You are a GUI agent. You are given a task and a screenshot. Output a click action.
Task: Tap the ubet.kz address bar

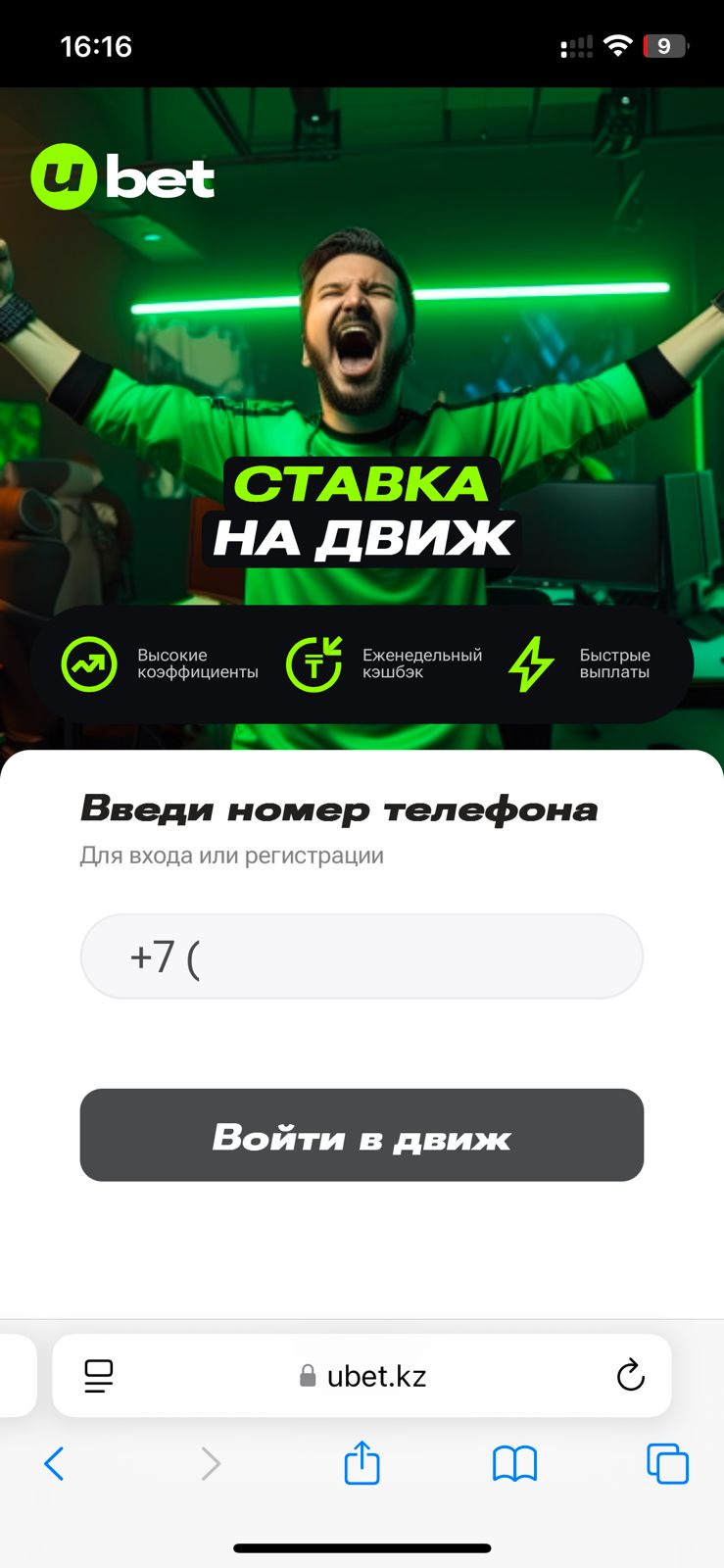(x=363, y=1376)
